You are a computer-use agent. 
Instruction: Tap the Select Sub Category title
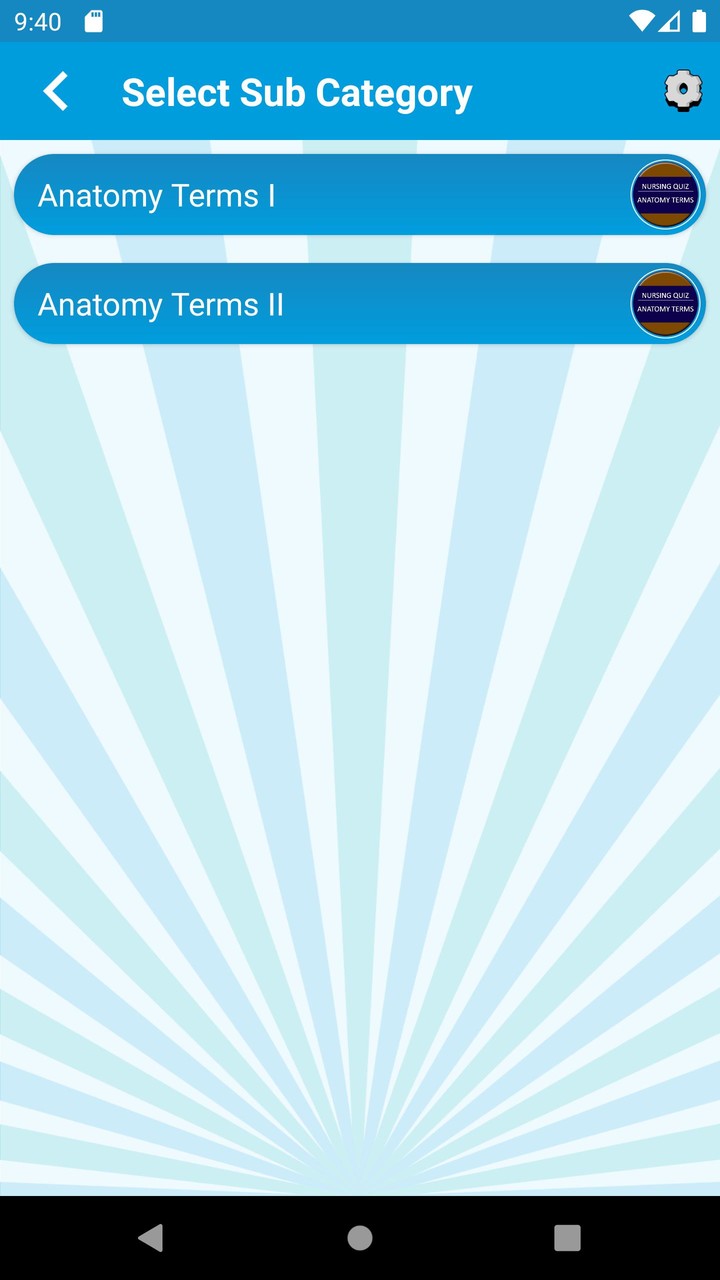point(296,91)
